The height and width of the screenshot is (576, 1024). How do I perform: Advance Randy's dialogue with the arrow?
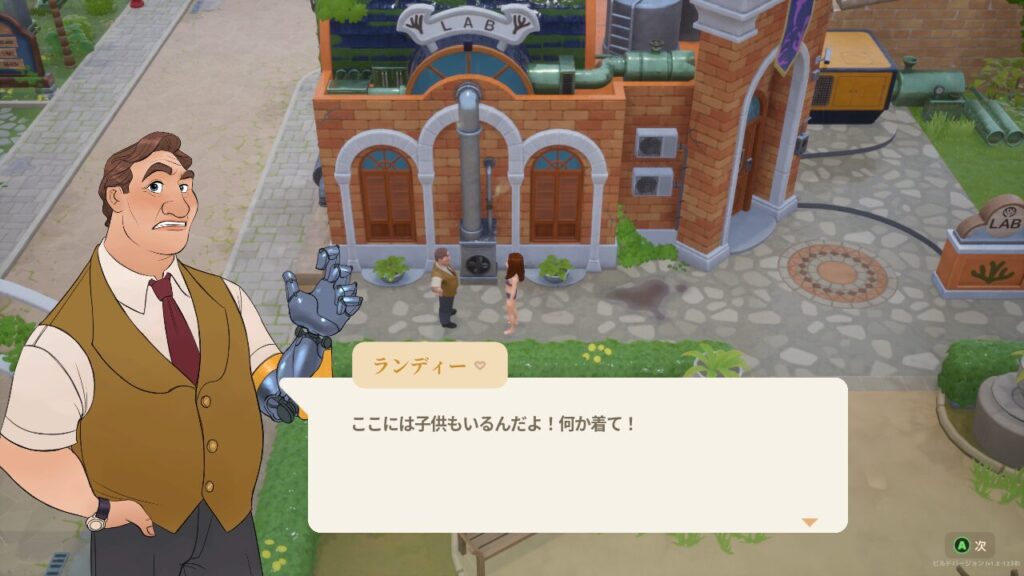pyautogui.click(x=809, y=522)
